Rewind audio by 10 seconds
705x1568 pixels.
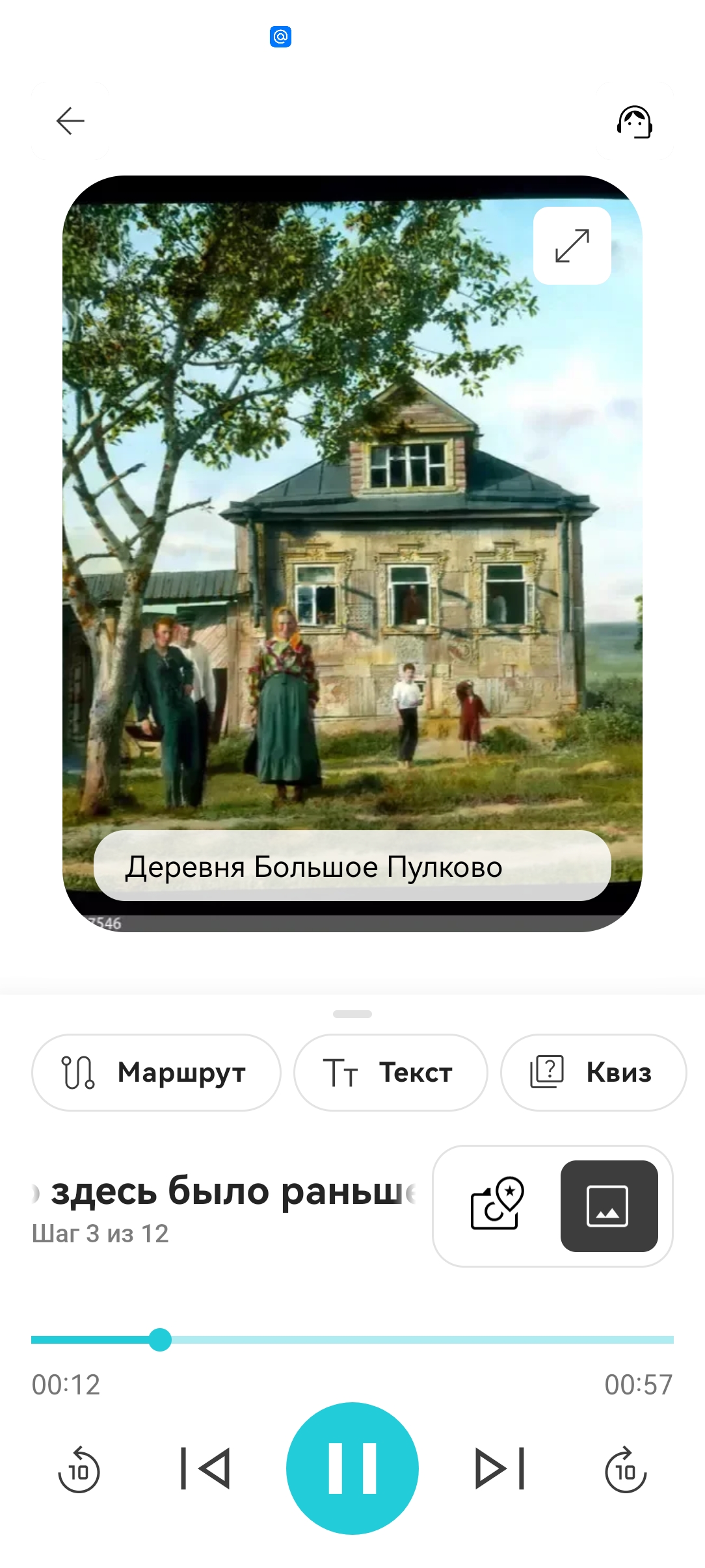click(x=79, y=1469)
